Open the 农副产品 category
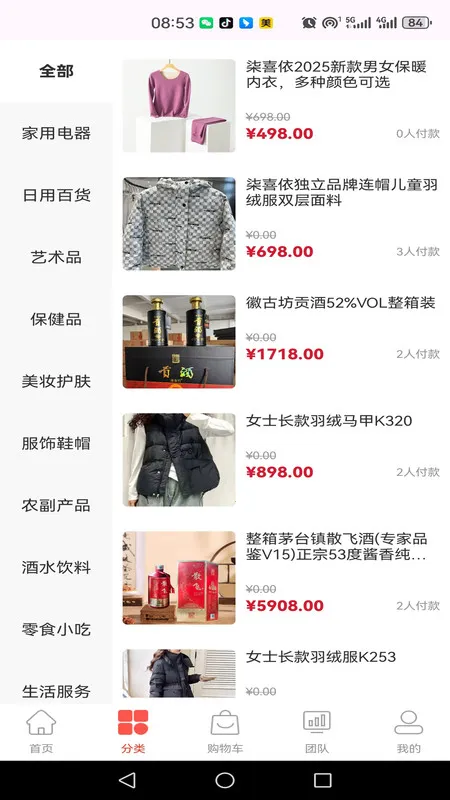Screen dimensions: 450x800 (x=56, y=505)
